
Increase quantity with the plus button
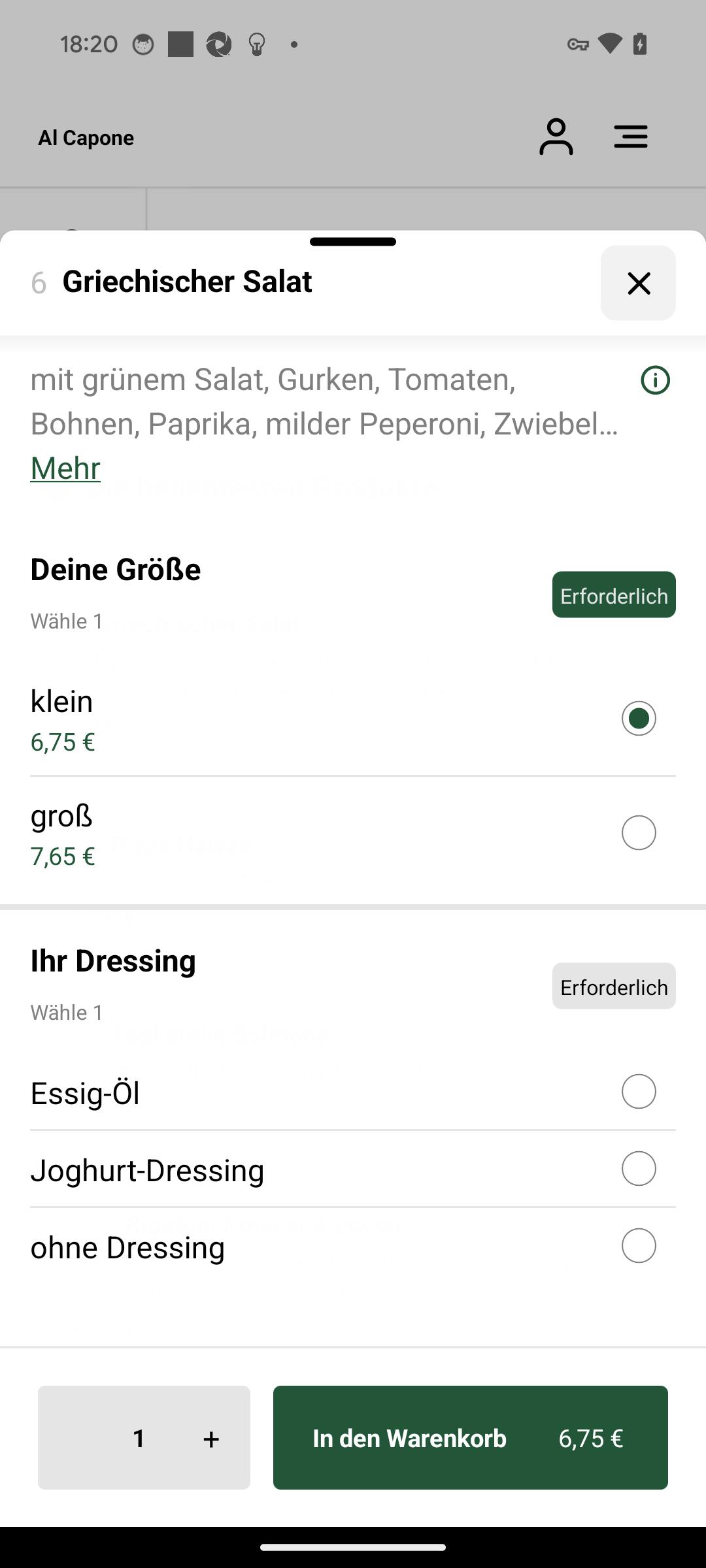[210, 1438]
